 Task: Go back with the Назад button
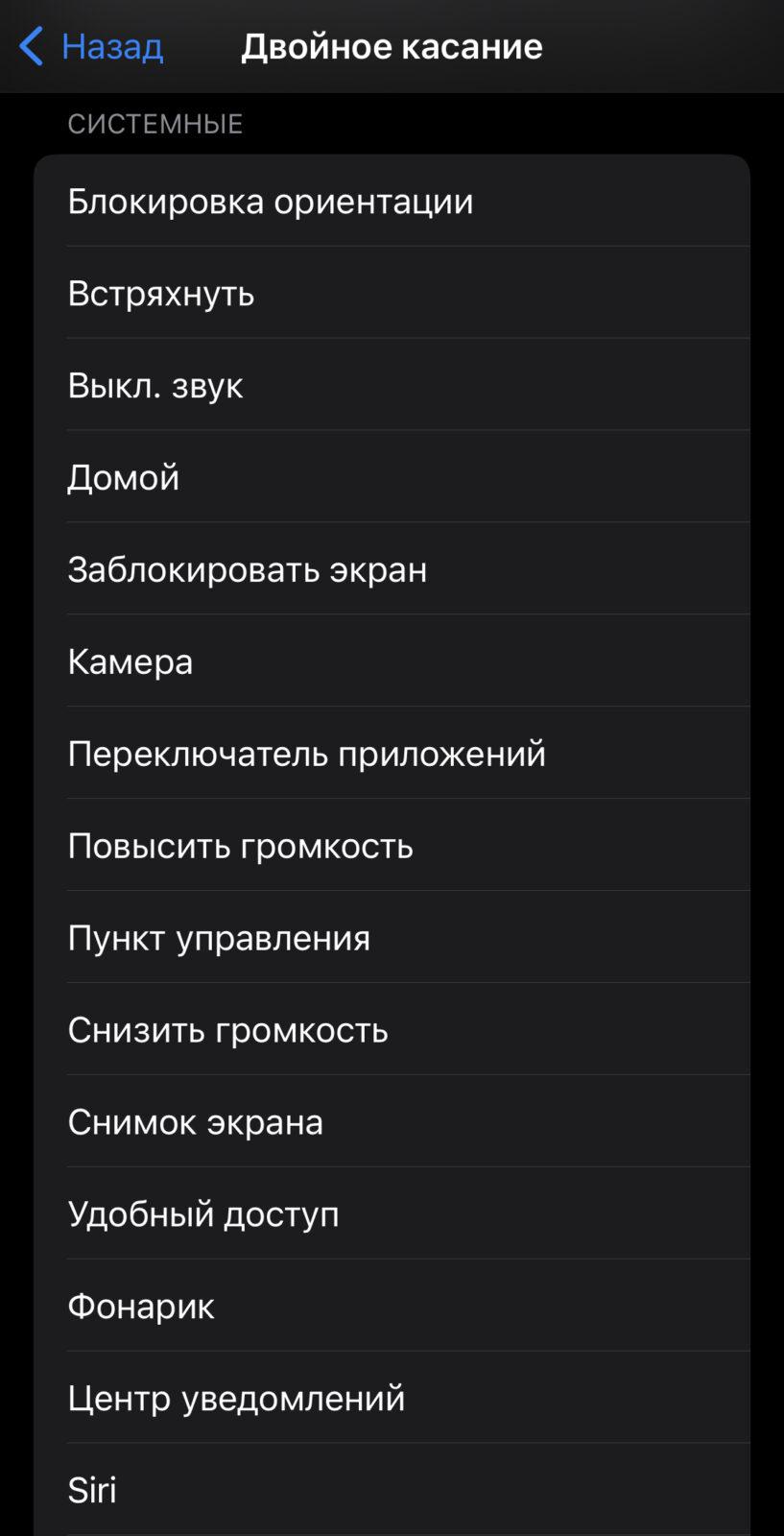[91, 46]
